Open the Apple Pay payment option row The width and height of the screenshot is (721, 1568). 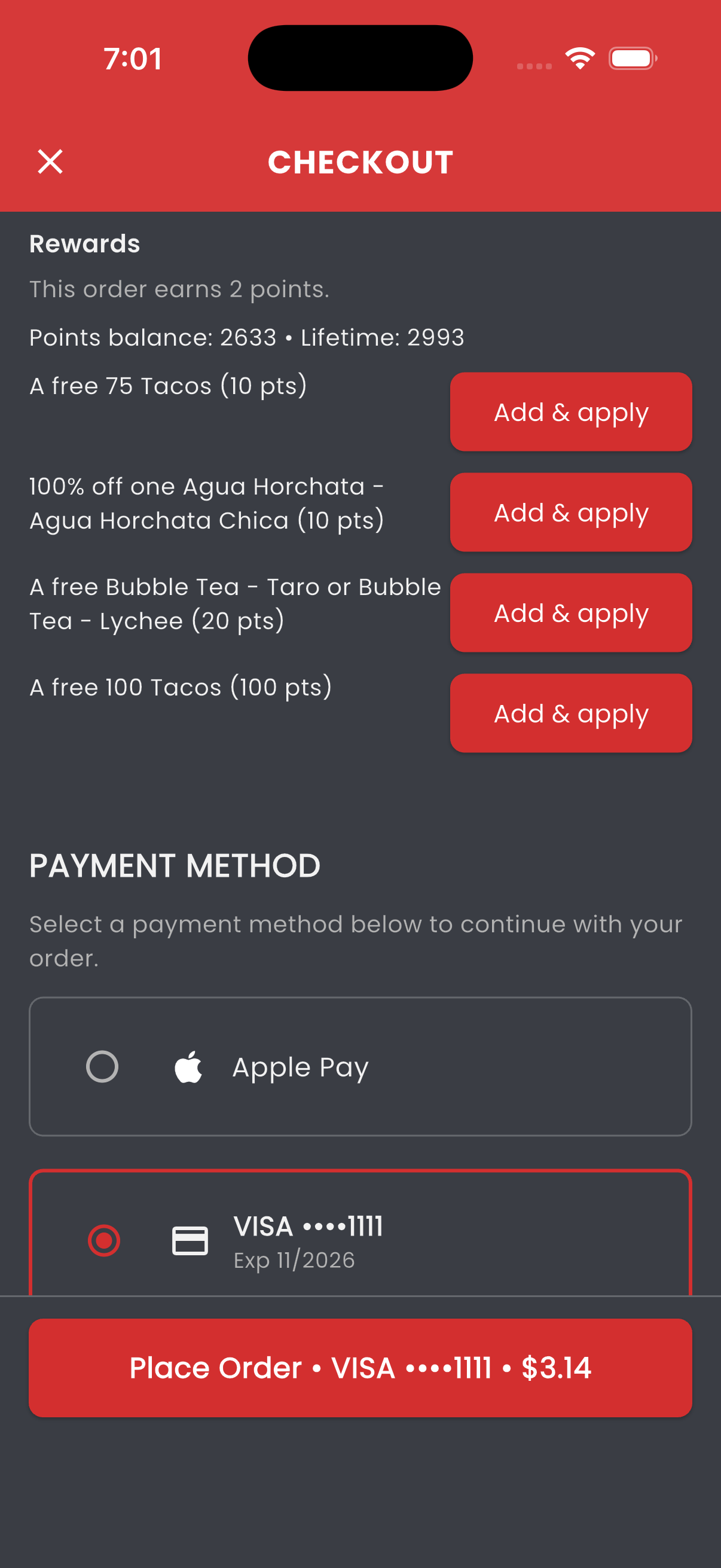pyautogui.click(x=360, y=1065)
